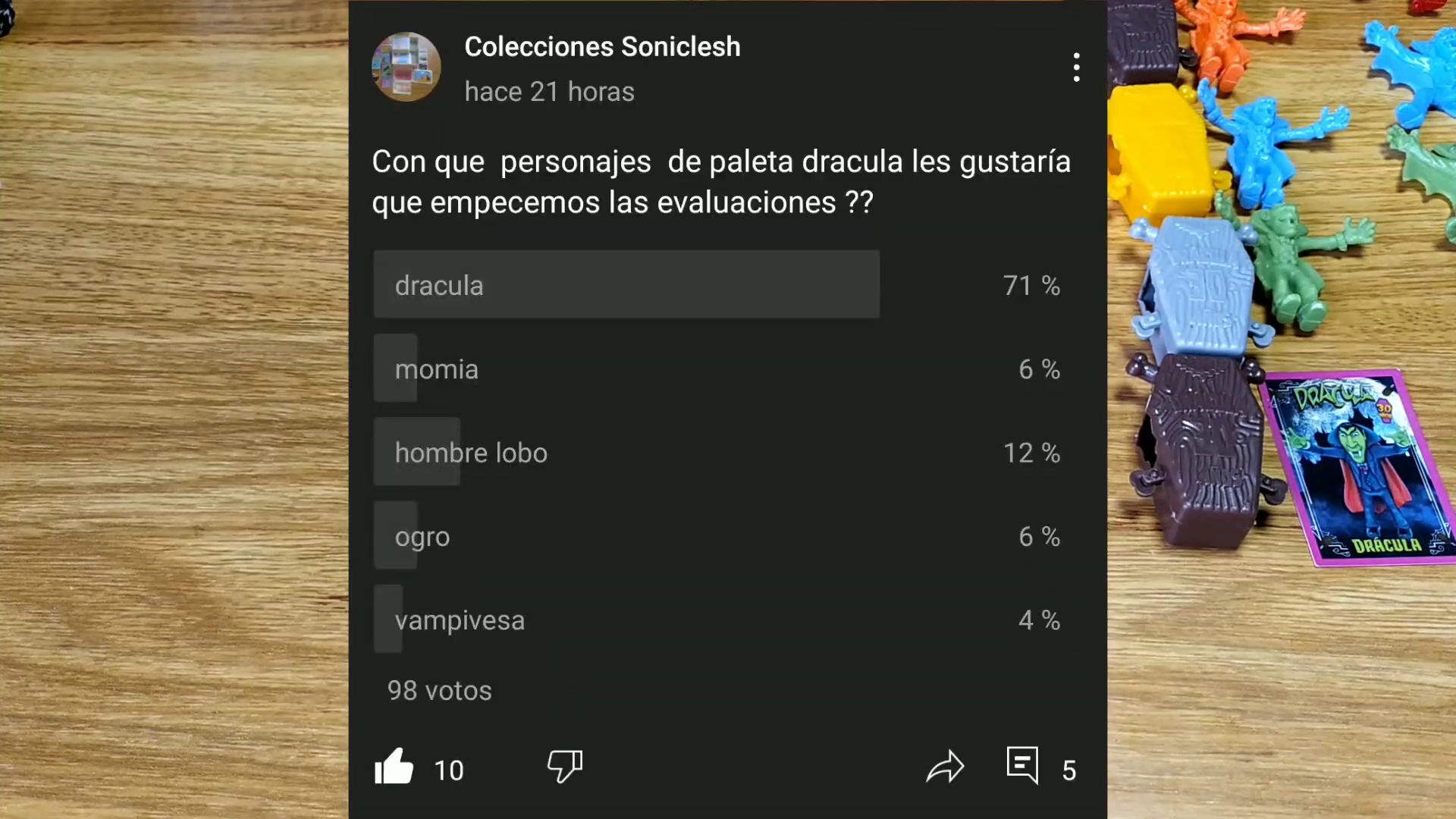Dislike this community post
Image resolution: width=1456 pixels, height=819 pixels.
pyautogui.click(x=565, y=767)
